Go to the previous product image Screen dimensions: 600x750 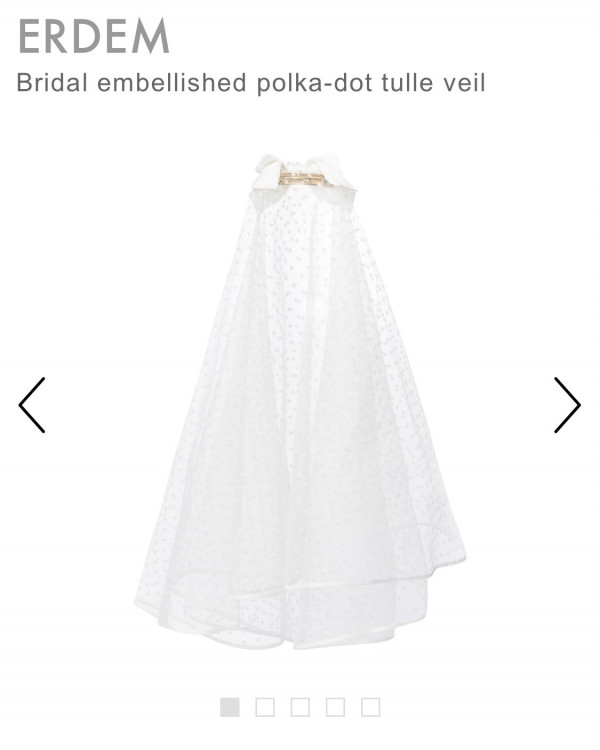(32, 405)
